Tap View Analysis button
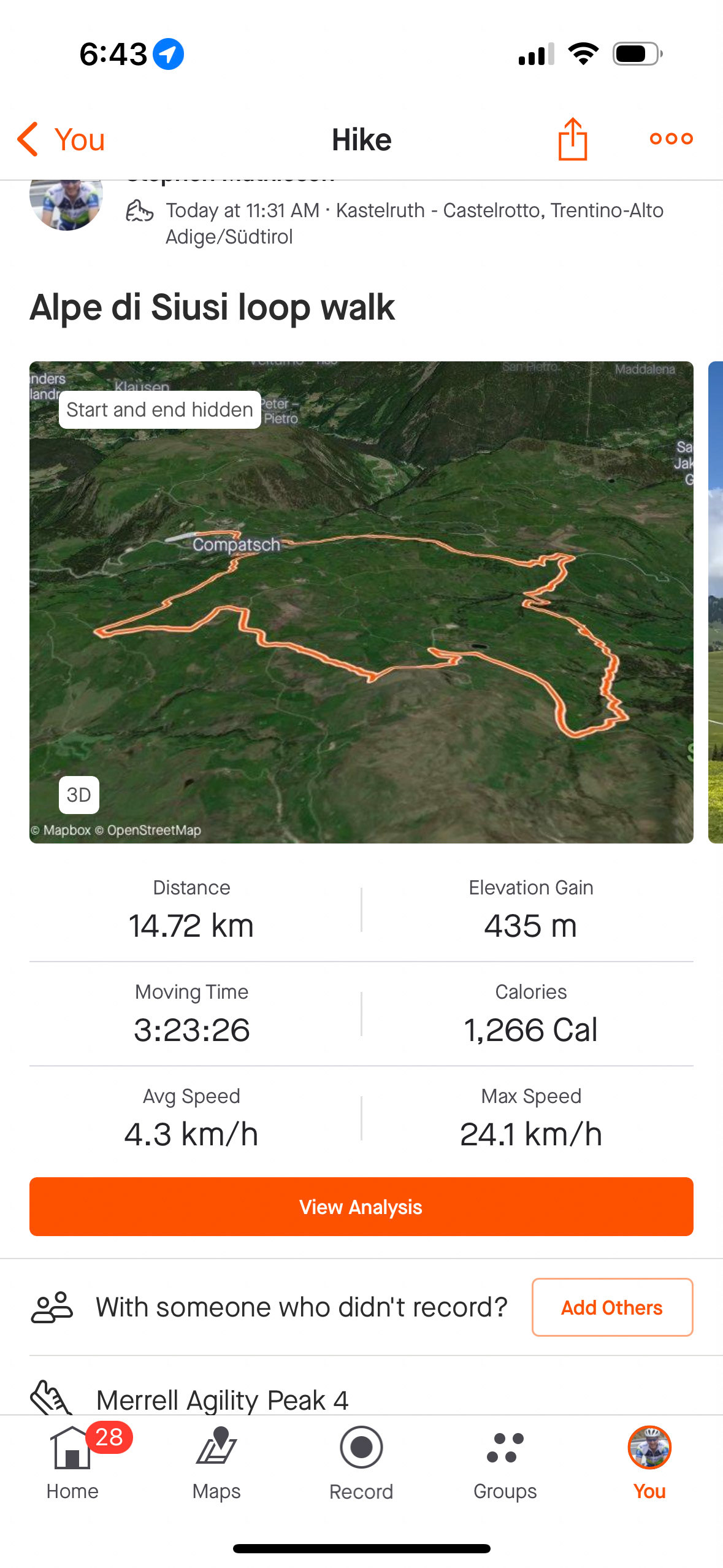Screen dimensions: 723x1568 (361, 1206)
